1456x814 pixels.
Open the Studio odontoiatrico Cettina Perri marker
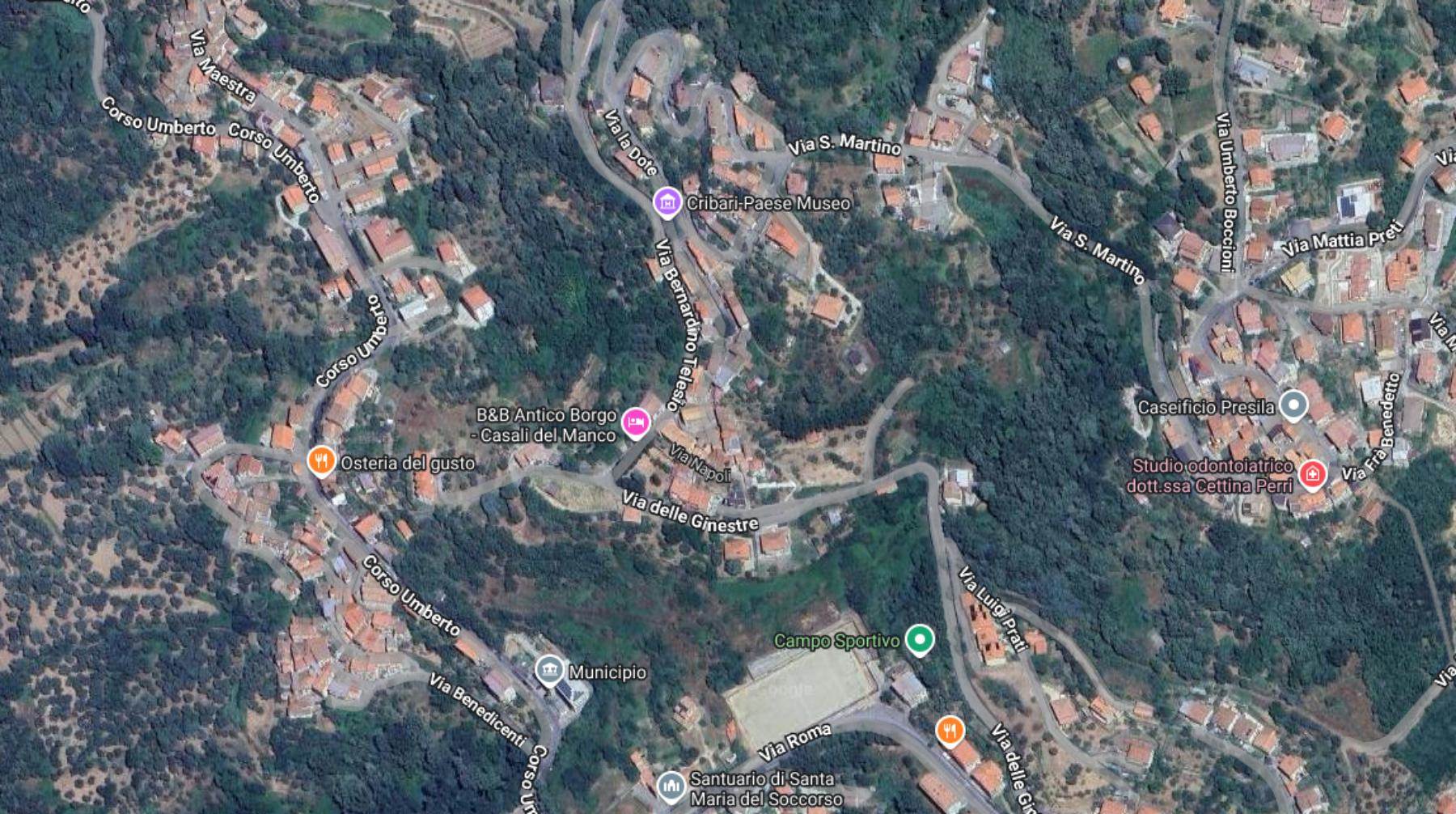pos(1311,475)
